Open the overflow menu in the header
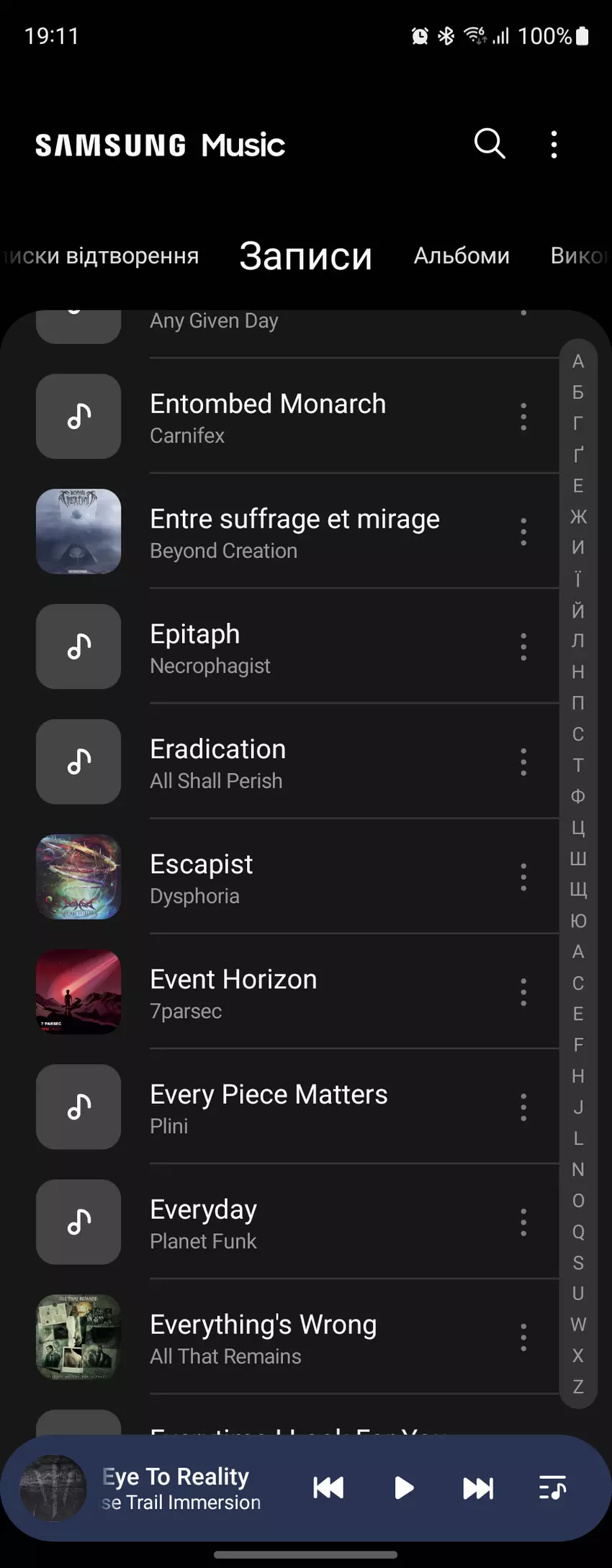Image resolution: width=612 pixels, height=1568 pixels. [x=554, y=145]
